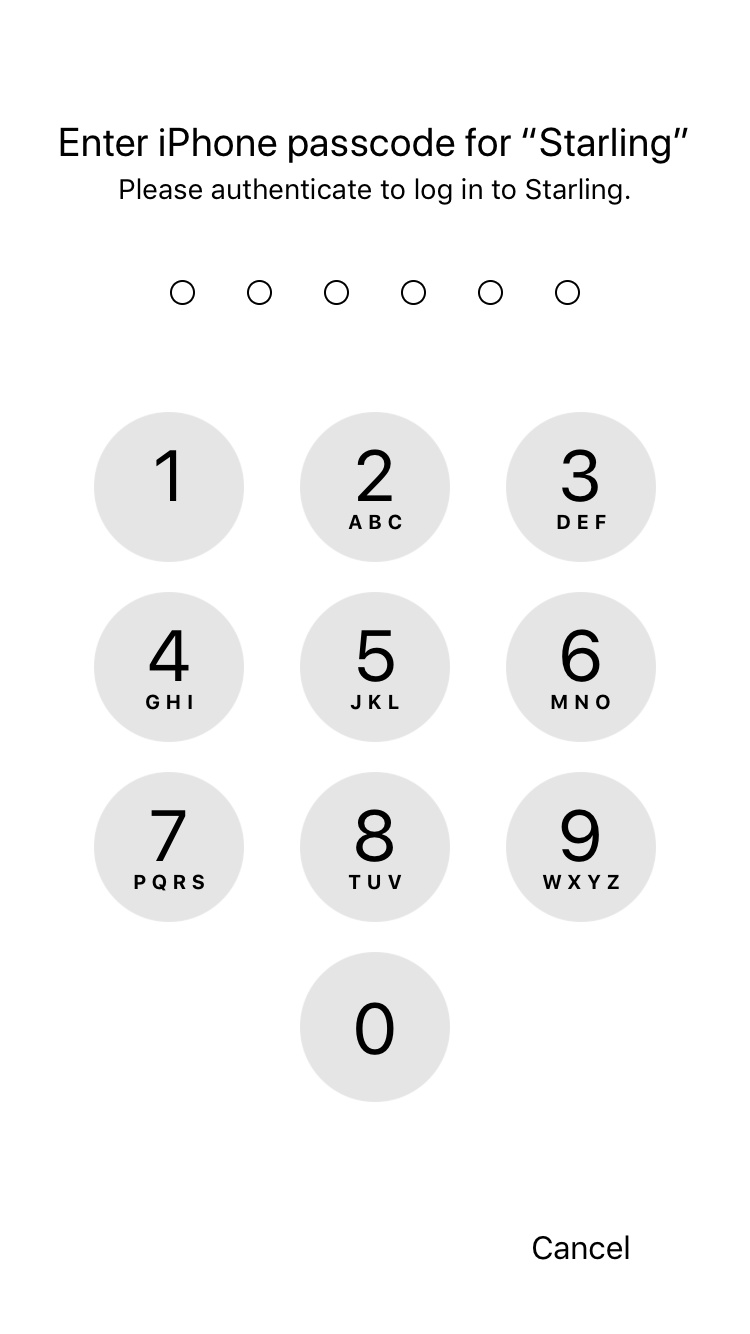
Task: Tap the 8 (TUV) key
Action: [x=375, y=847]
